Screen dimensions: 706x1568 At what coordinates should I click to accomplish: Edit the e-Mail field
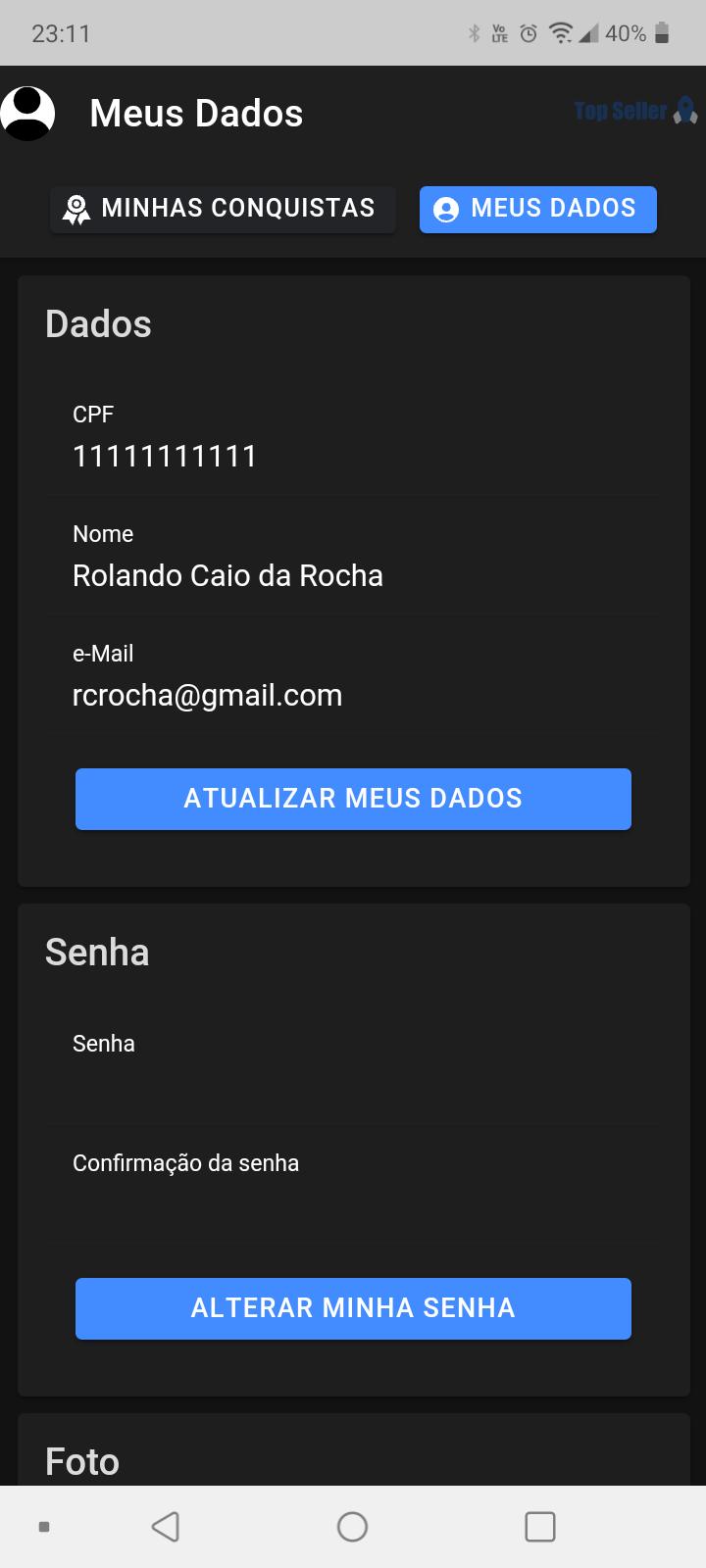(353, 675)
